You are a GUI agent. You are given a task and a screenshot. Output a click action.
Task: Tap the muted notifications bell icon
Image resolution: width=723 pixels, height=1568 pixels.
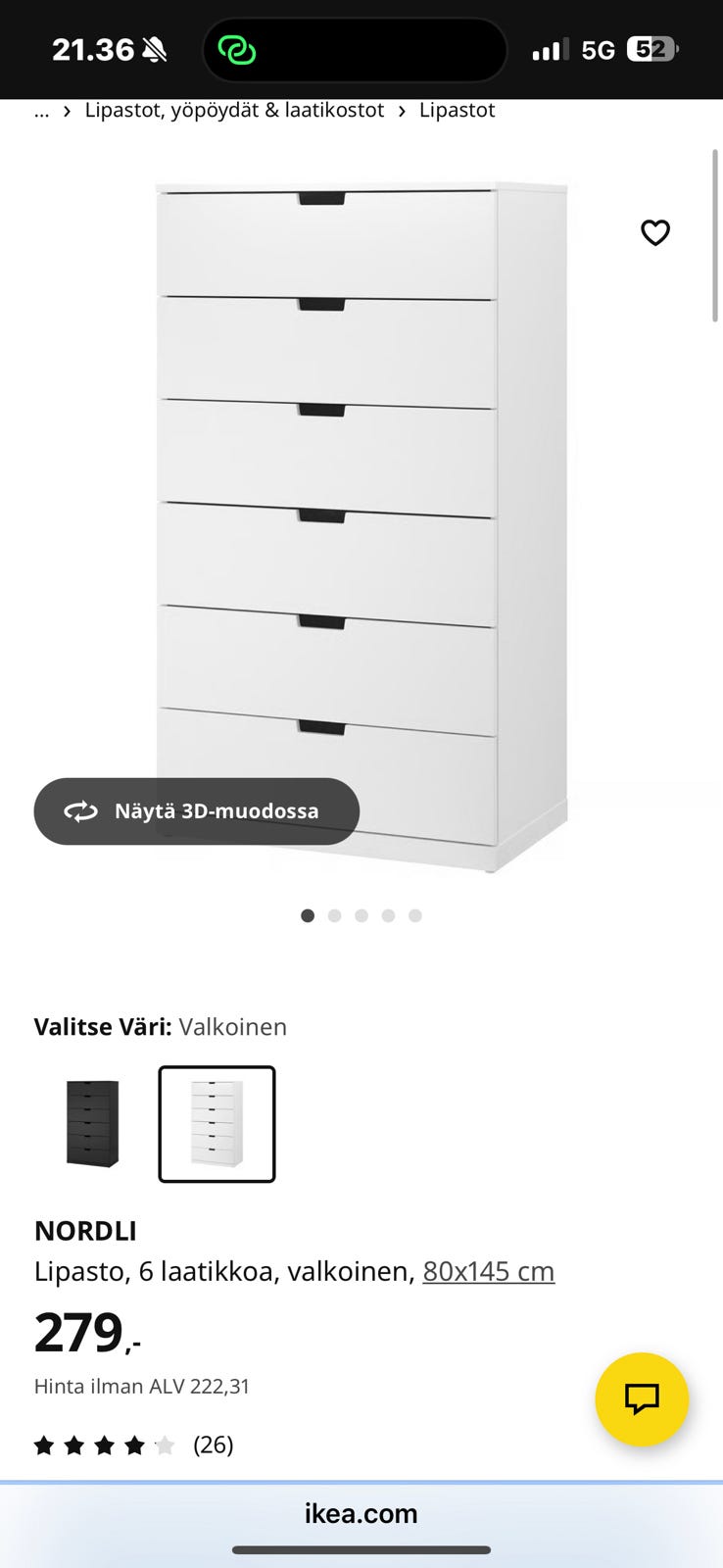pos(157,48)
